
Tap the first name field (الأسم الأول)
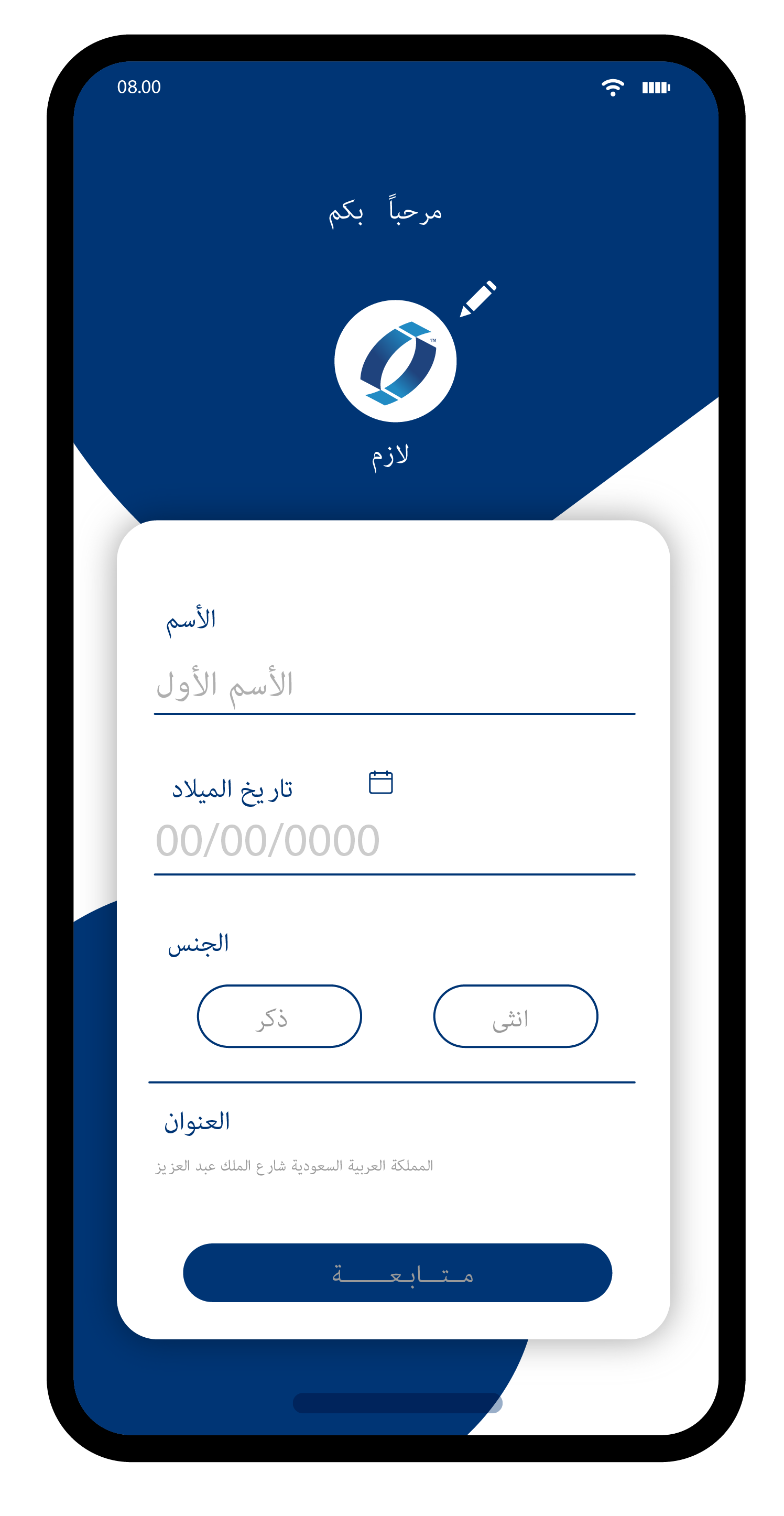click(x=394, y=685)
